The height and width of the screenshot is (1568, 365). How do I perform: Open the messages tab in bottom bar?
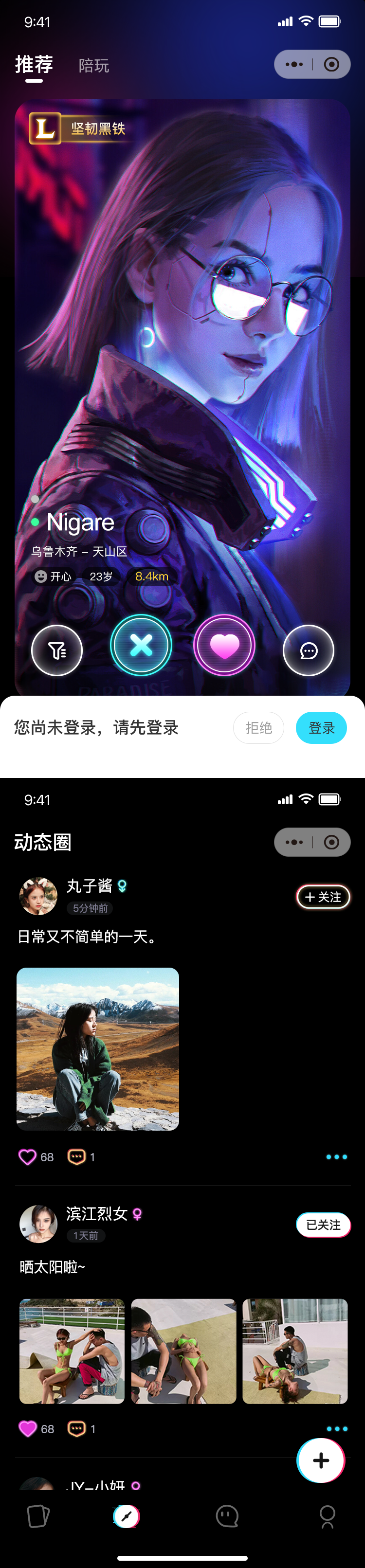(227, 1515)
